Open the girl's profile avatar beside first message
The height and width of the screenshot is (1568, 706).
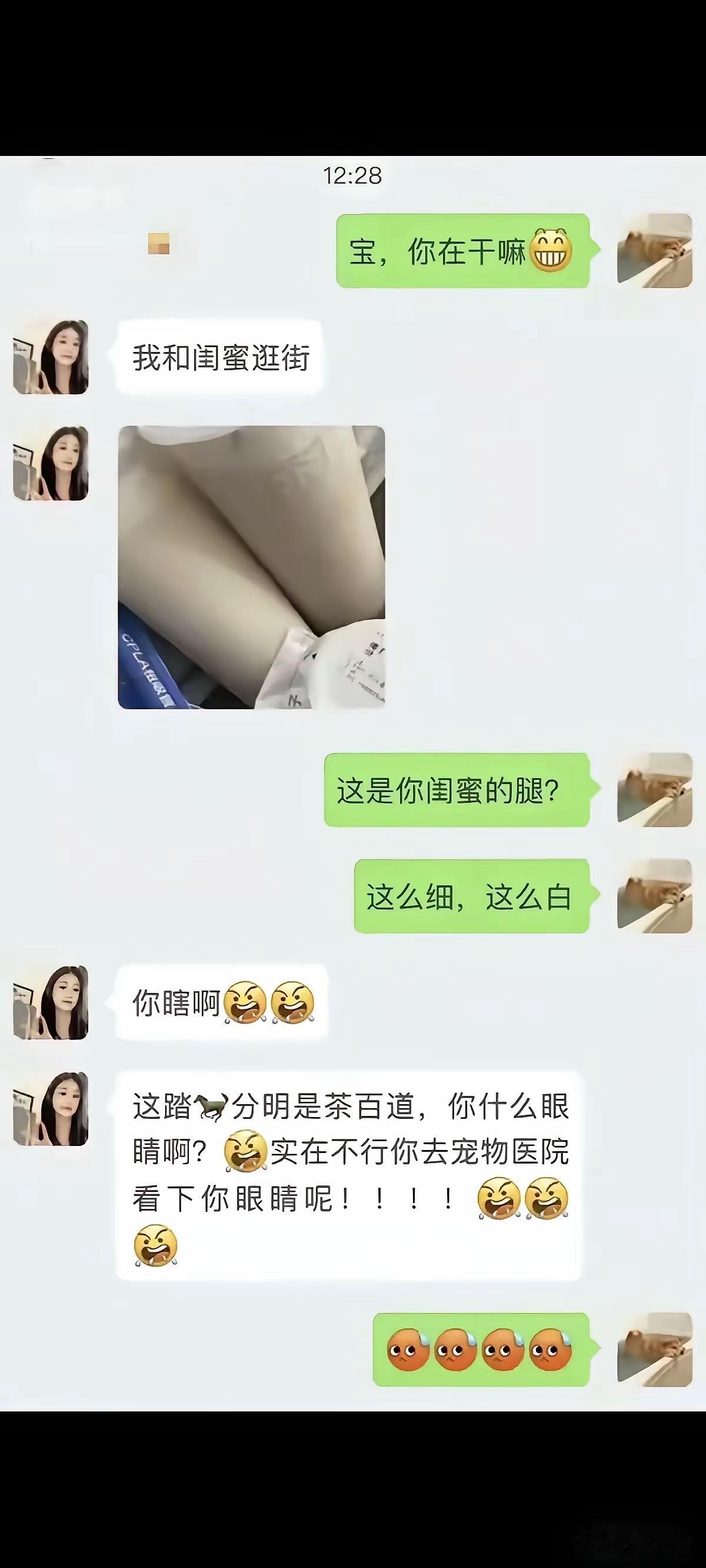point(52,358)
